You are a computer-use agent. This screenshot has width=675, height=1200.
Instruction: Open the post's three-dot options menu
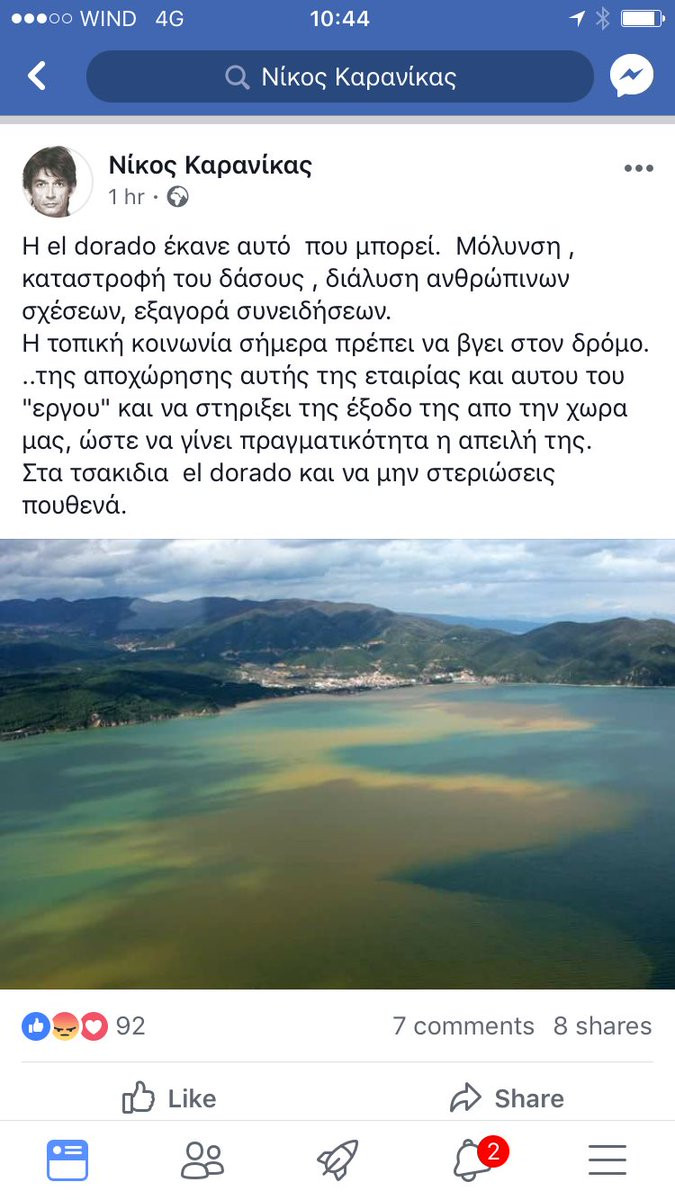click(638, 168)
